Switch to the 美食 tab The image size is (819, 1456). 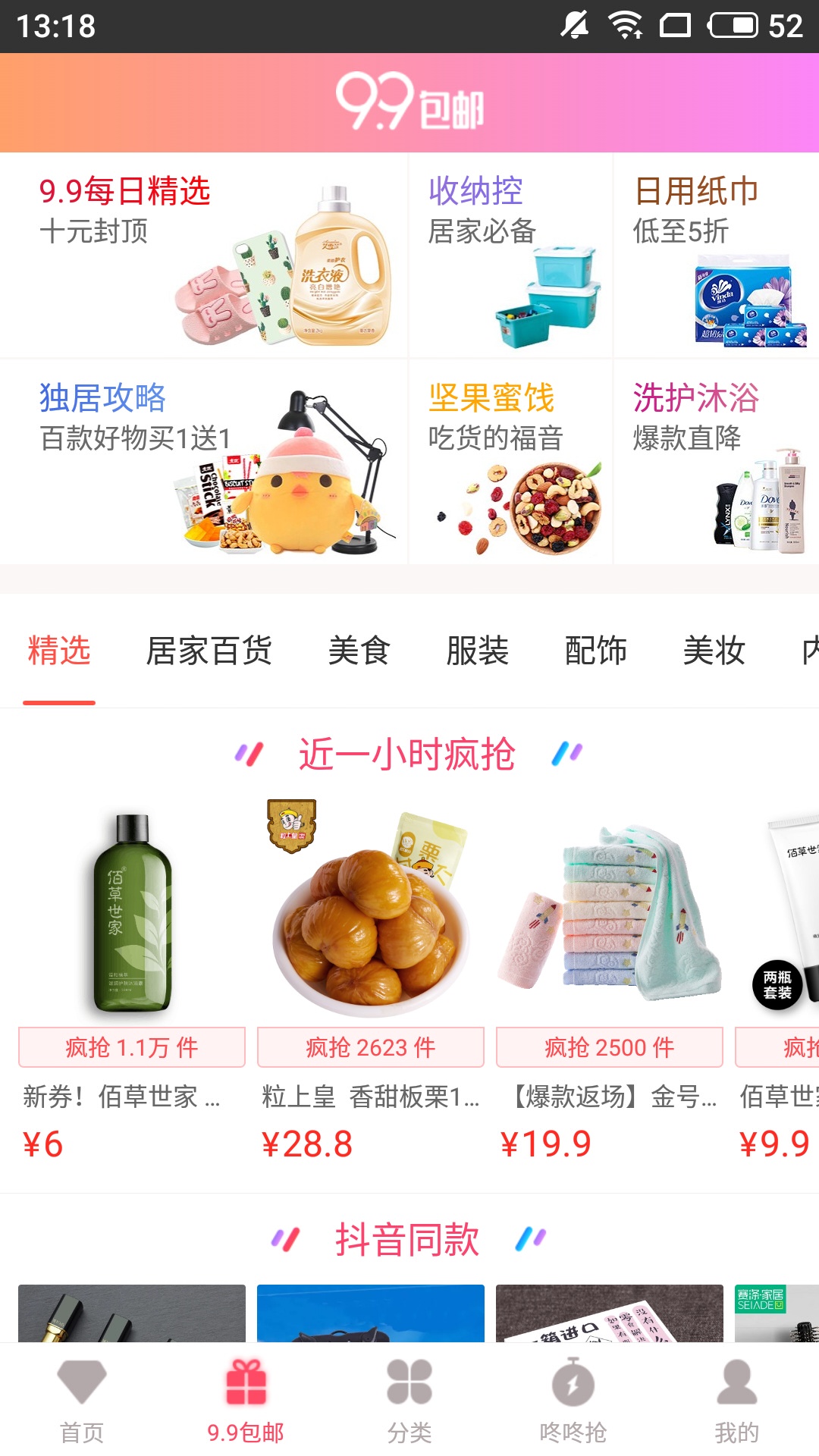point(359,651)
